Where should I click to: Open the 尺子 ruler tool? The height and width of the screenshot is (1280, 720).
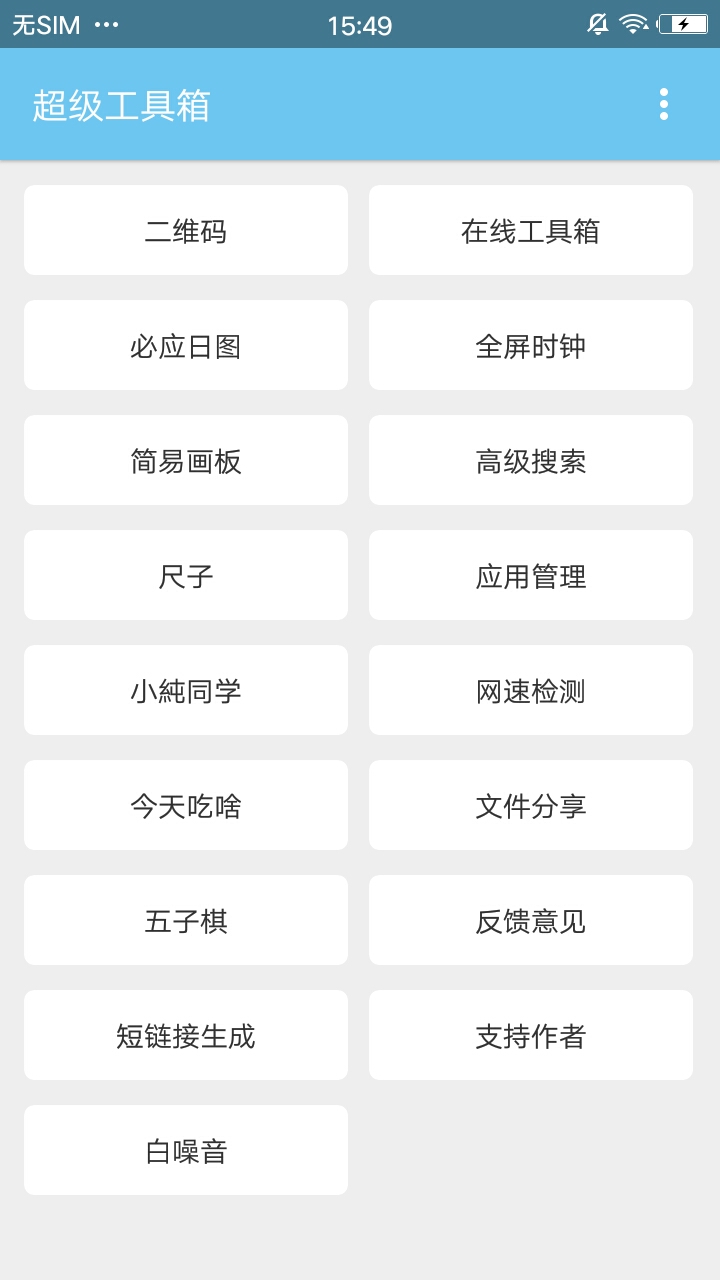coord(186,575)
